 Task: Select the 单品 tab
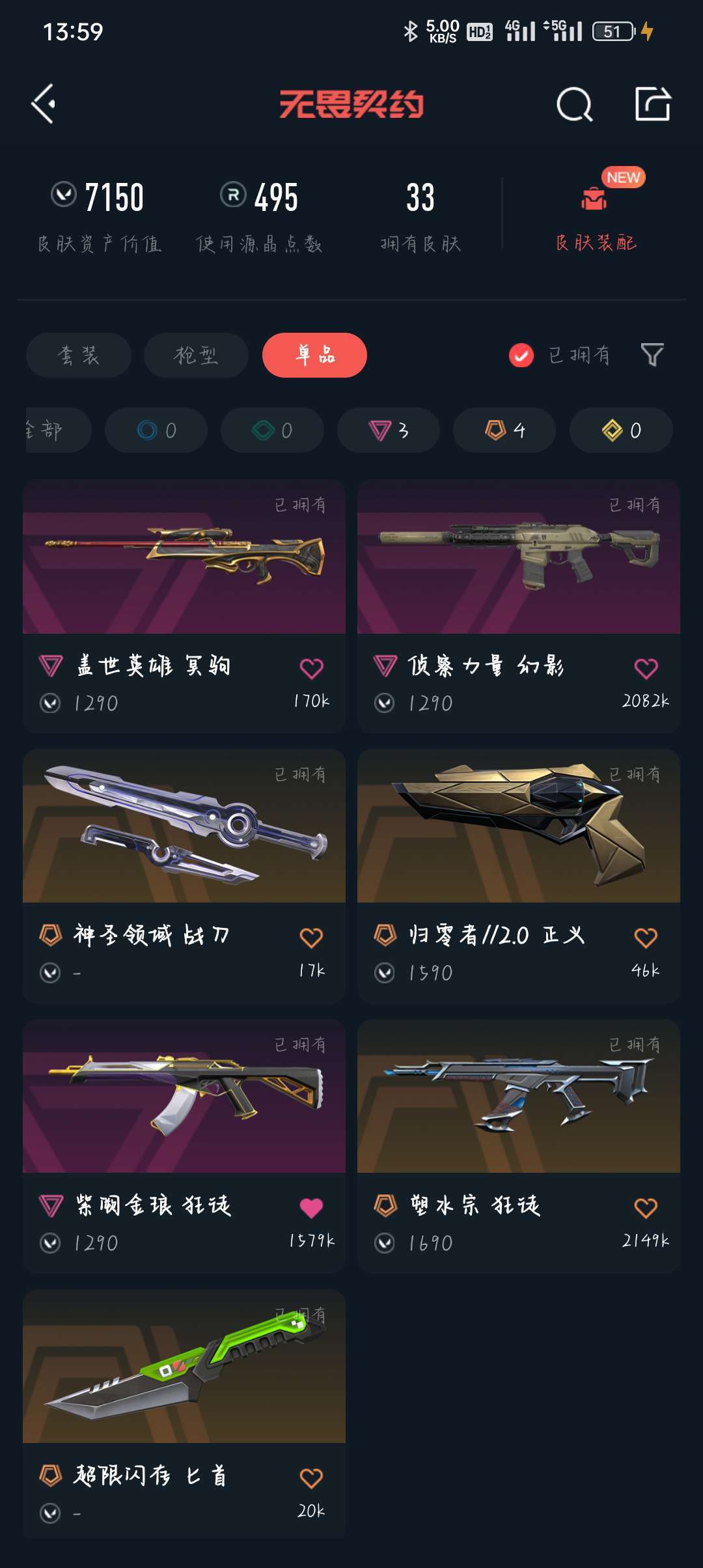point(314,355)
